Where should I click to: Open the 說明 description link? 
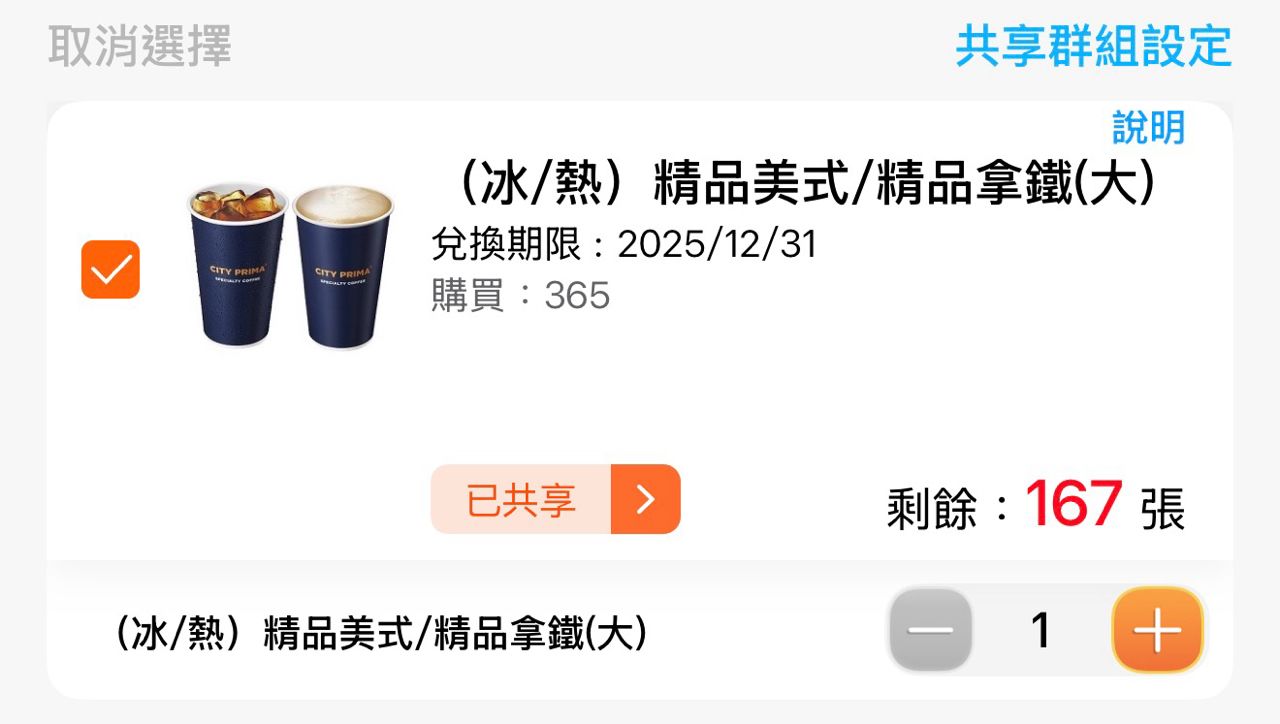click(x=1148, y=128)
